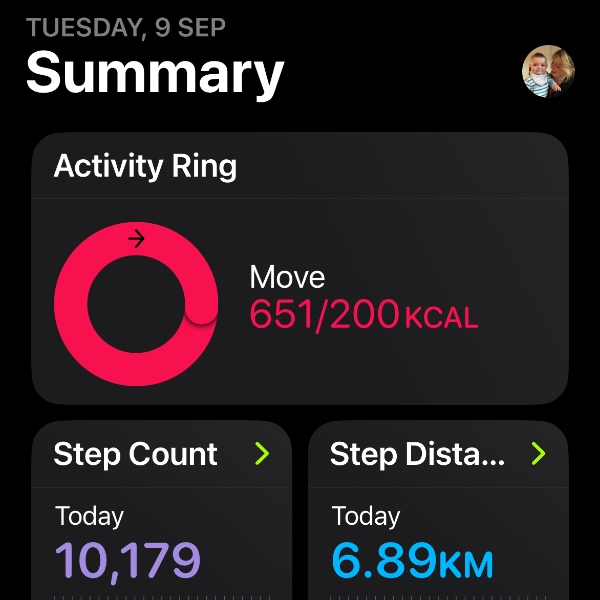The height and width of the screenshot is (600, 600).
Task: Open the profile picture avatar
Action: [x=548, y=71]
